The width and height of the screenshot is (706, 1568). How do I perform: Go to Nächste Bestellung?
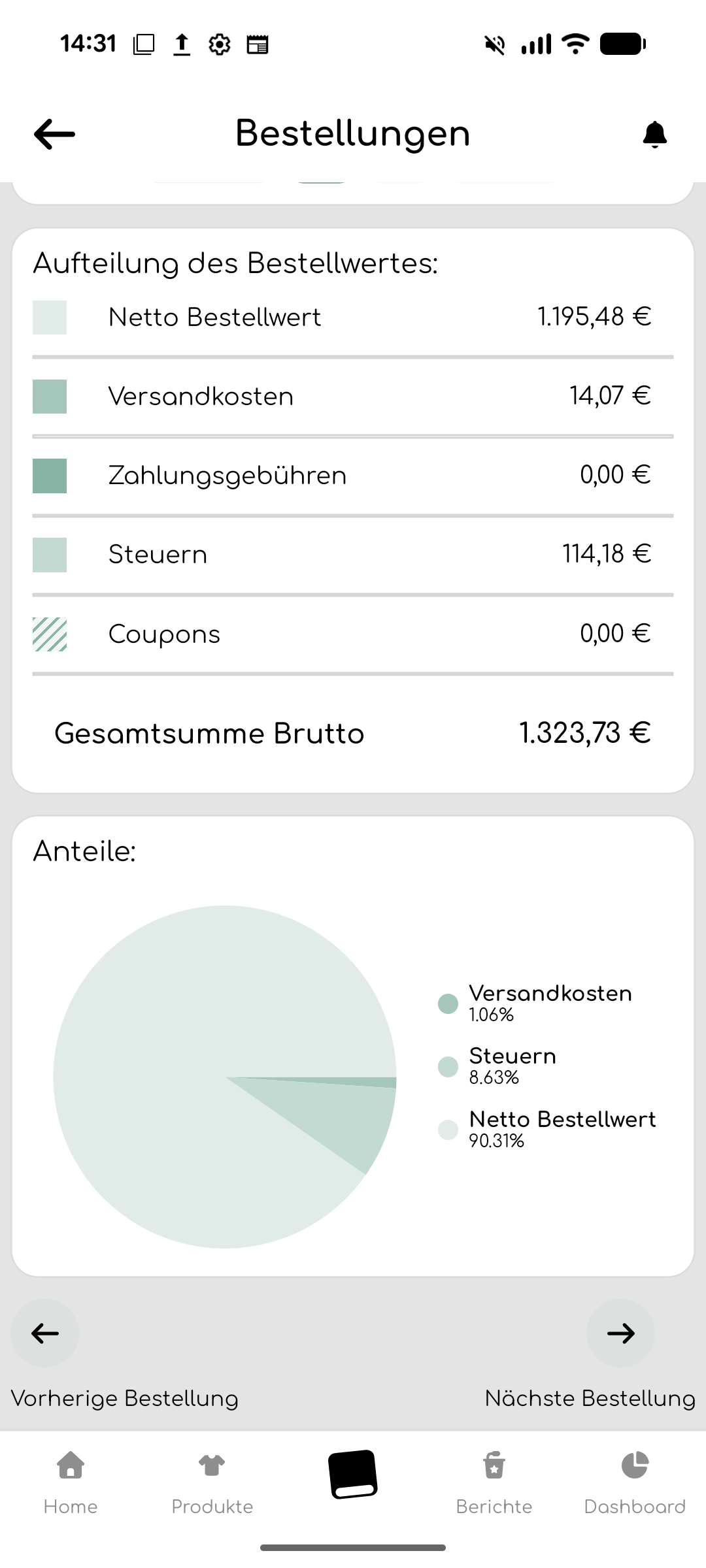coord(620,1333)
